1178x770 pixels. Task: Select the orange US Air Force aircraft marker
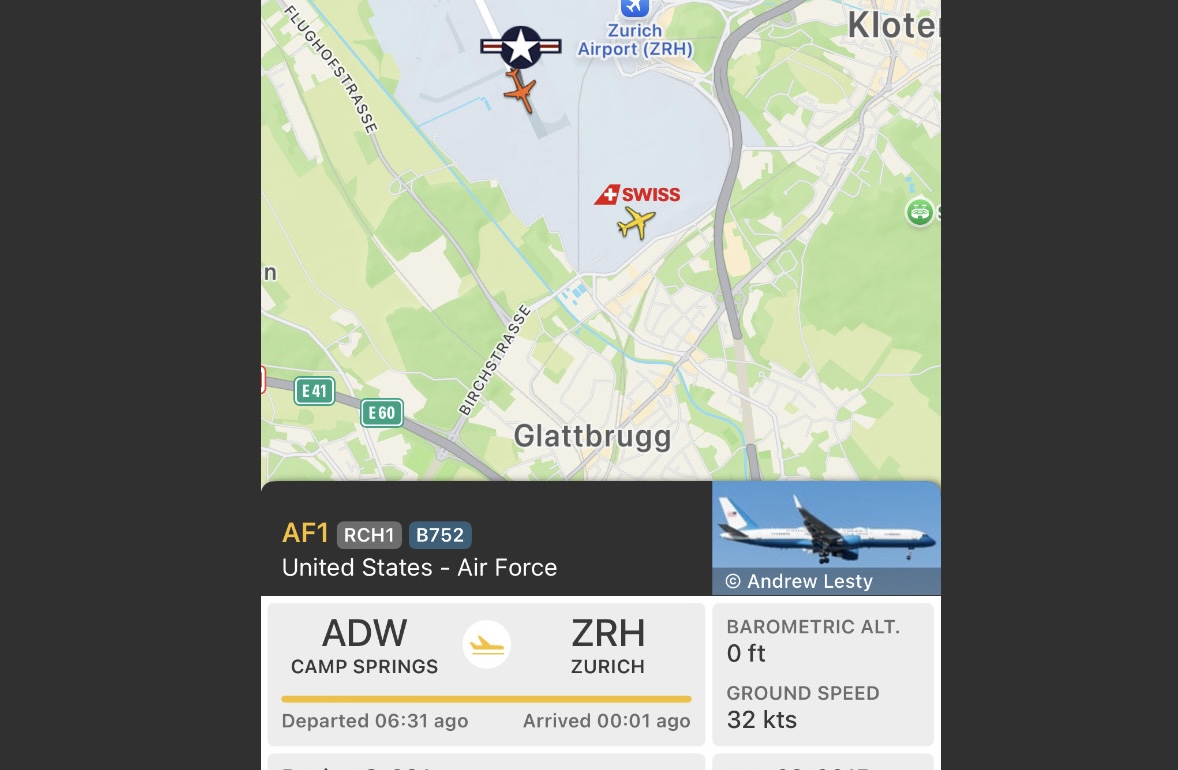click(x=520, y=90)
